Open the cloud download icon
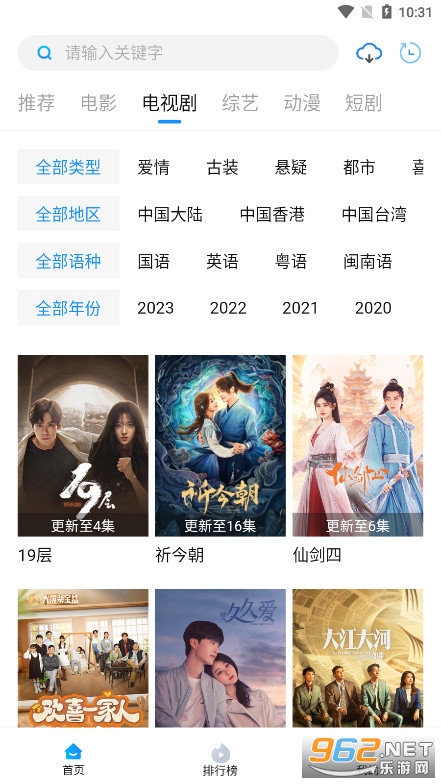Screen dimensions: 441x784 pos(369,52)
